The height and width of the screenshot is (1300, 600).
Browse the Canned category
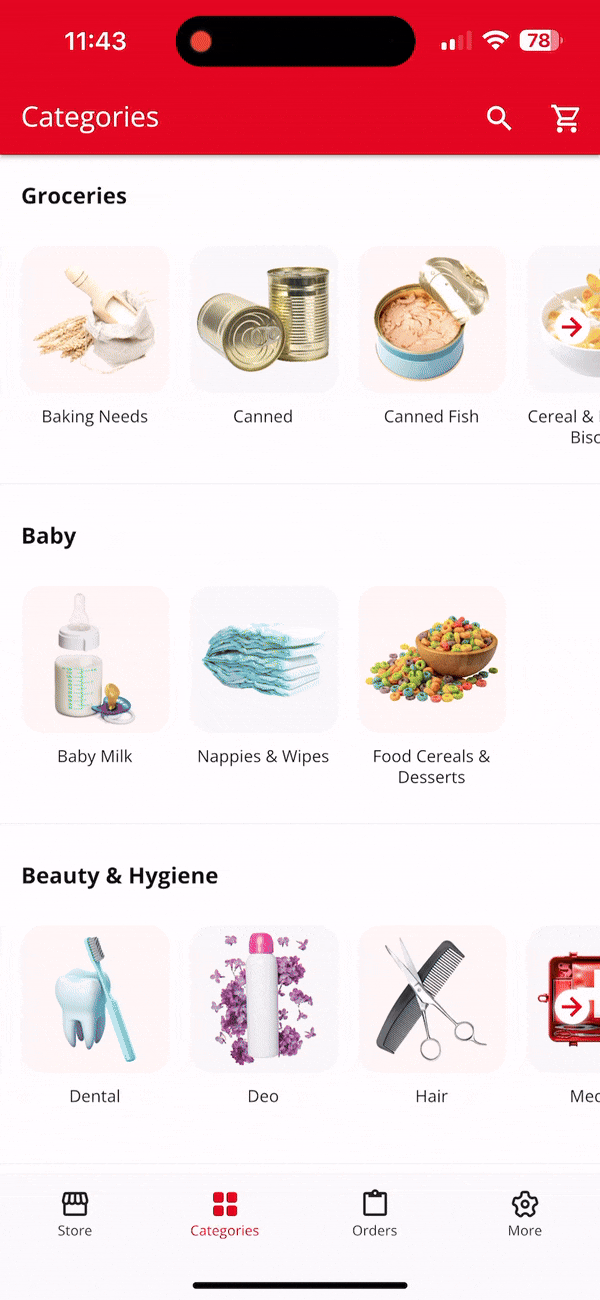click(x=263, y=320)
